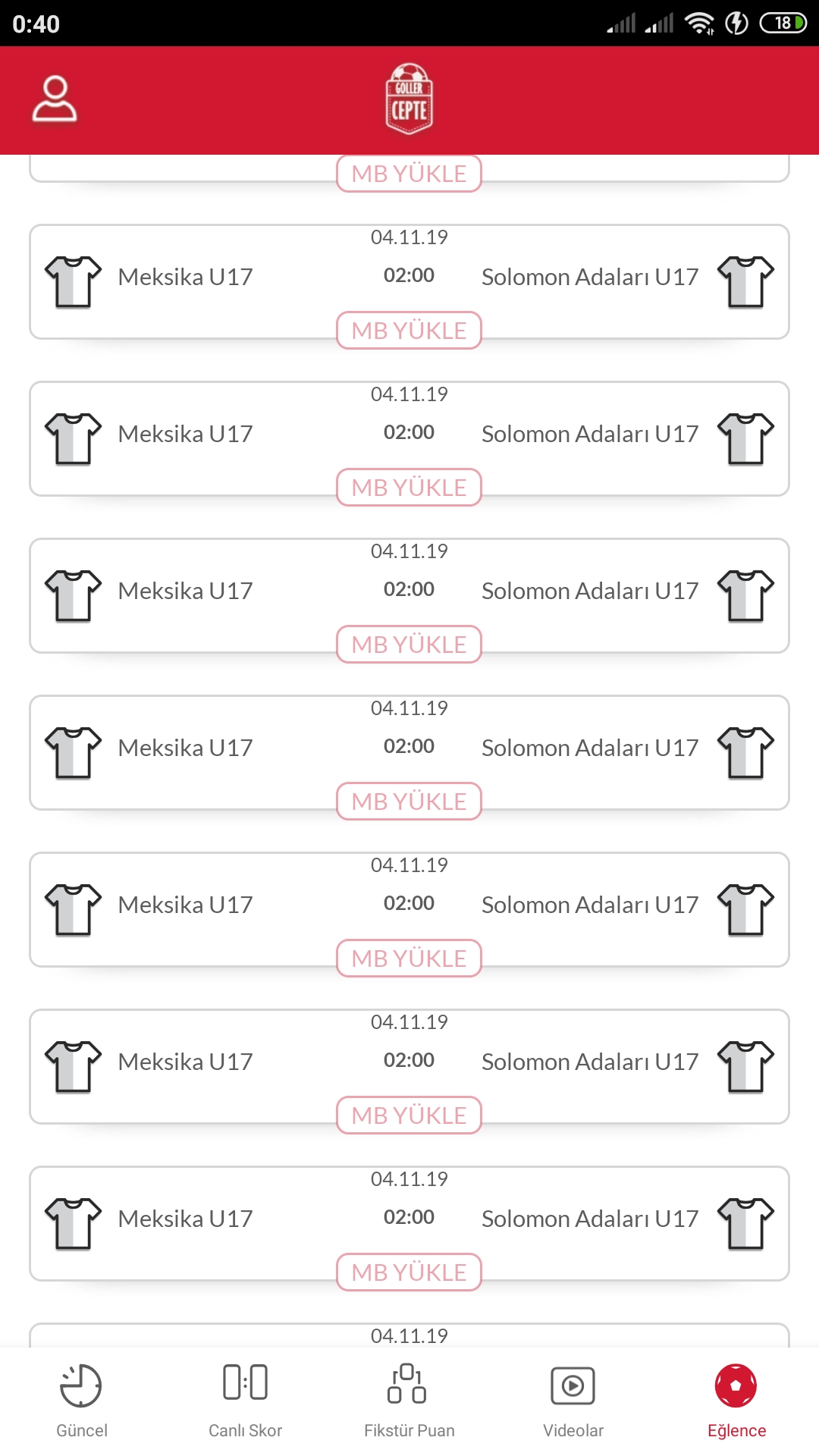Go to Fikstür Puan tab
This screenshot has width=819, height=1456.
click(x=409, y=1401)
